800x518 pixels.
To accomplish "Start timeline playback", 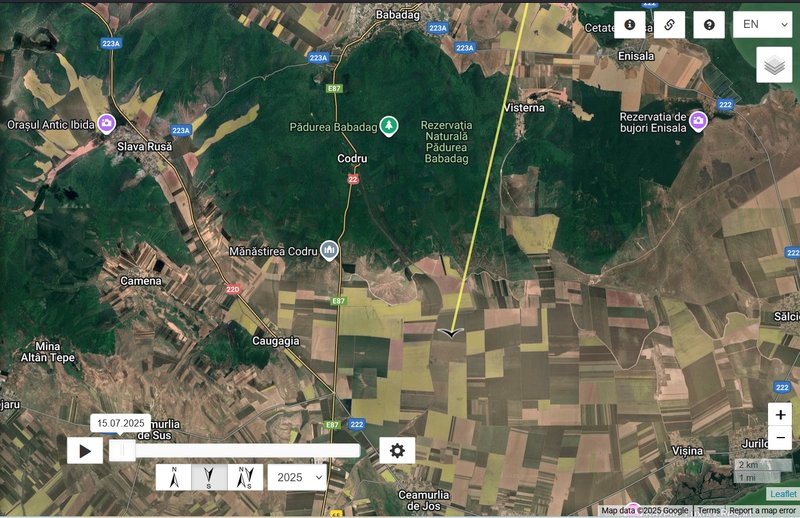I will click(x=85, y=450).
